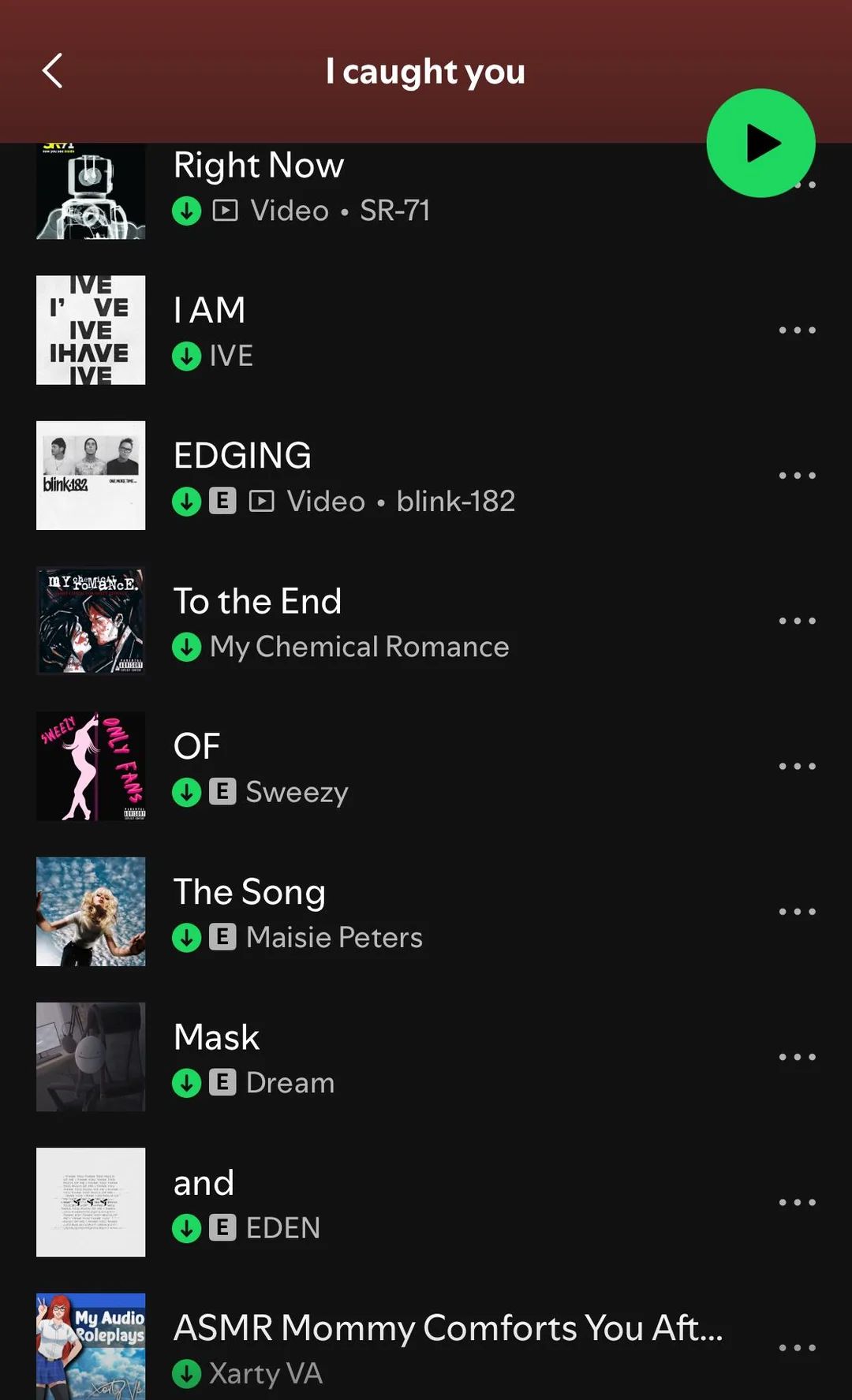852x1400 pixels.
Task: Play the I caught you playlist
Action: 760,143
